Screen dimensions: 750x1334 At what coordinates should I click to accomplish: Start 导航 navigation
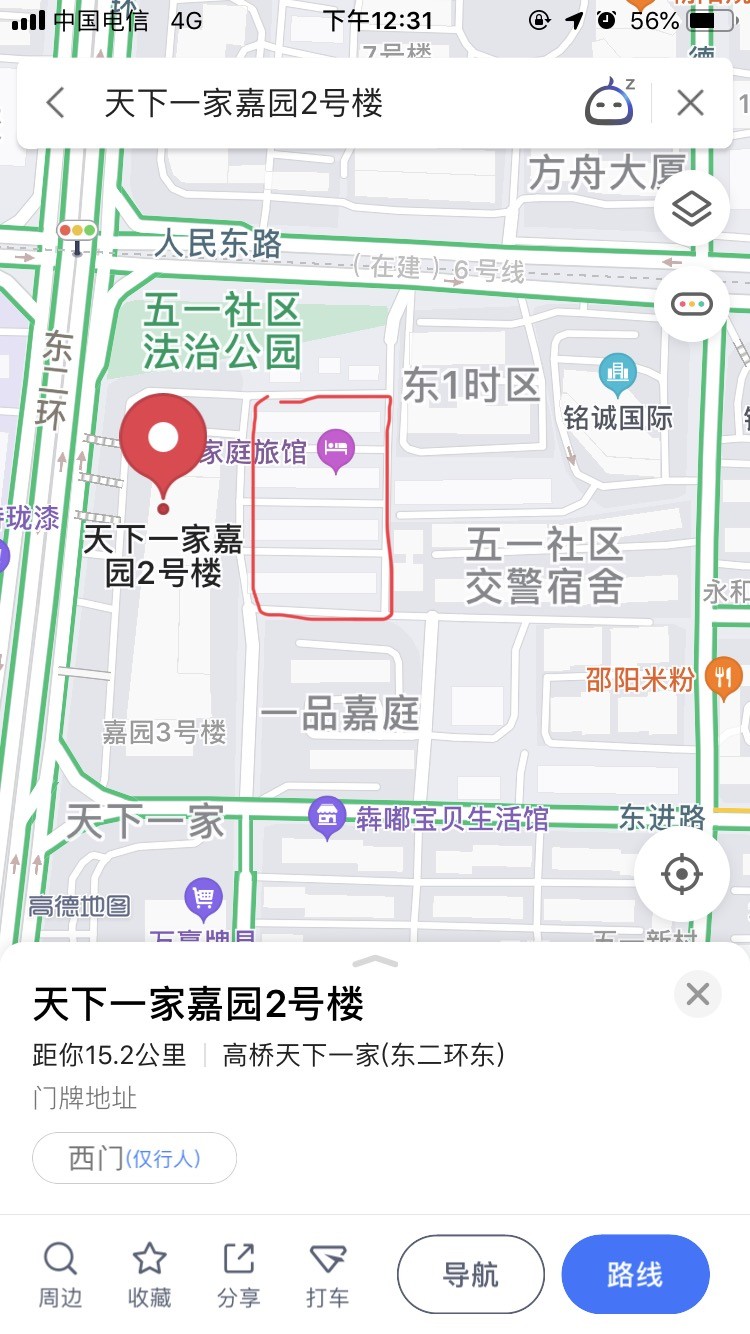471,1275
